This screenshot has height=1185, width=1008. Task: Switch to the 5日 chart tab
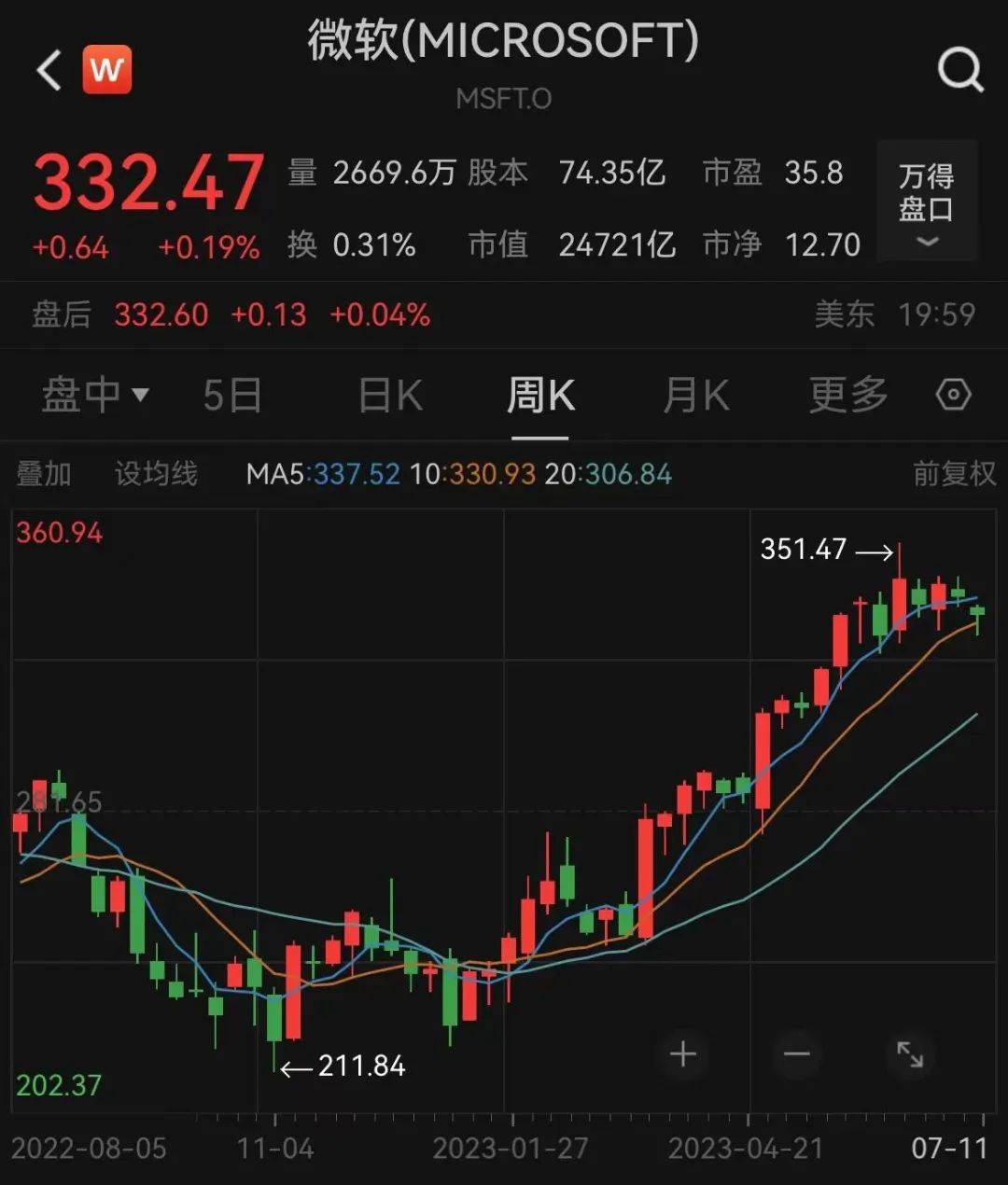232,396
